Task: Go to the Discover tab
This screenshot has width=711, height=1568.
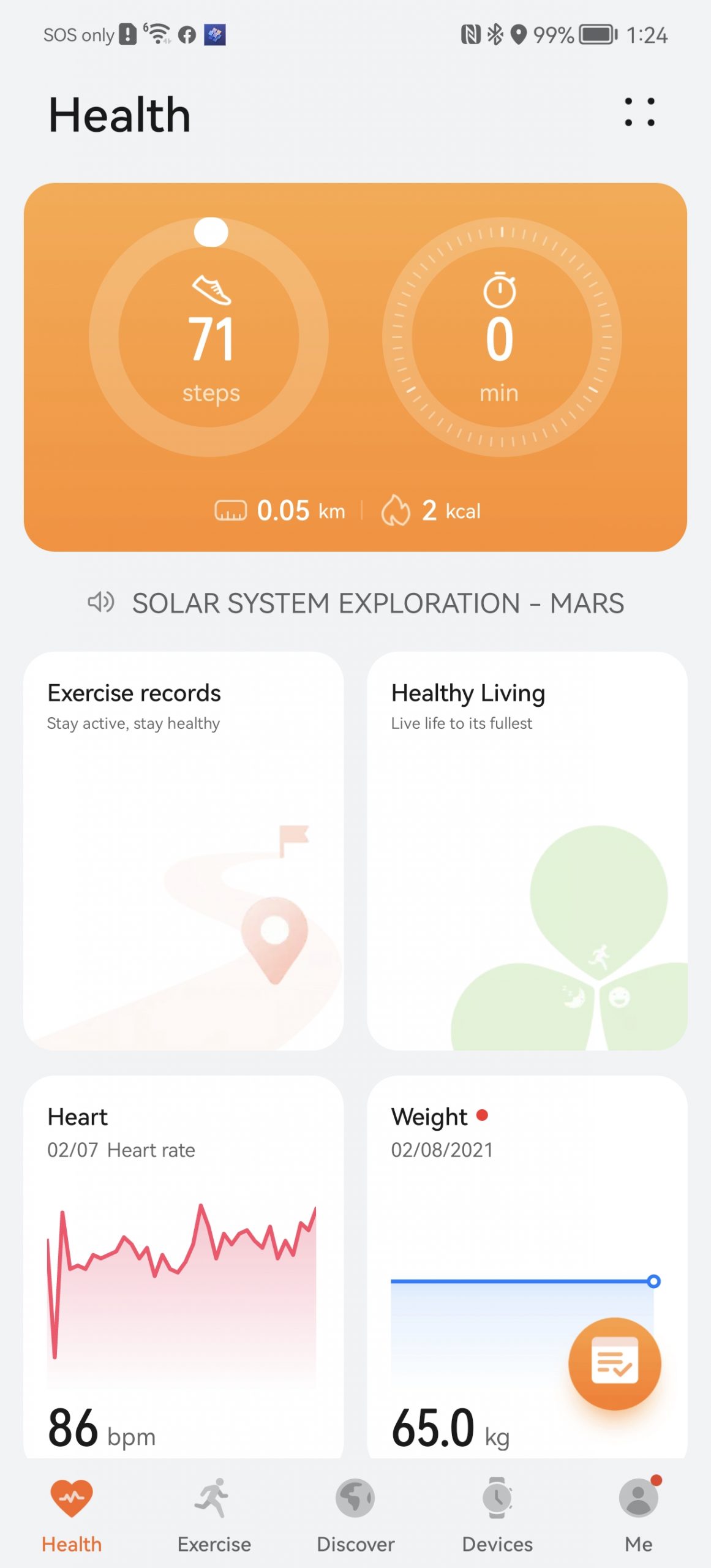Action: [x=355, y=1513]
